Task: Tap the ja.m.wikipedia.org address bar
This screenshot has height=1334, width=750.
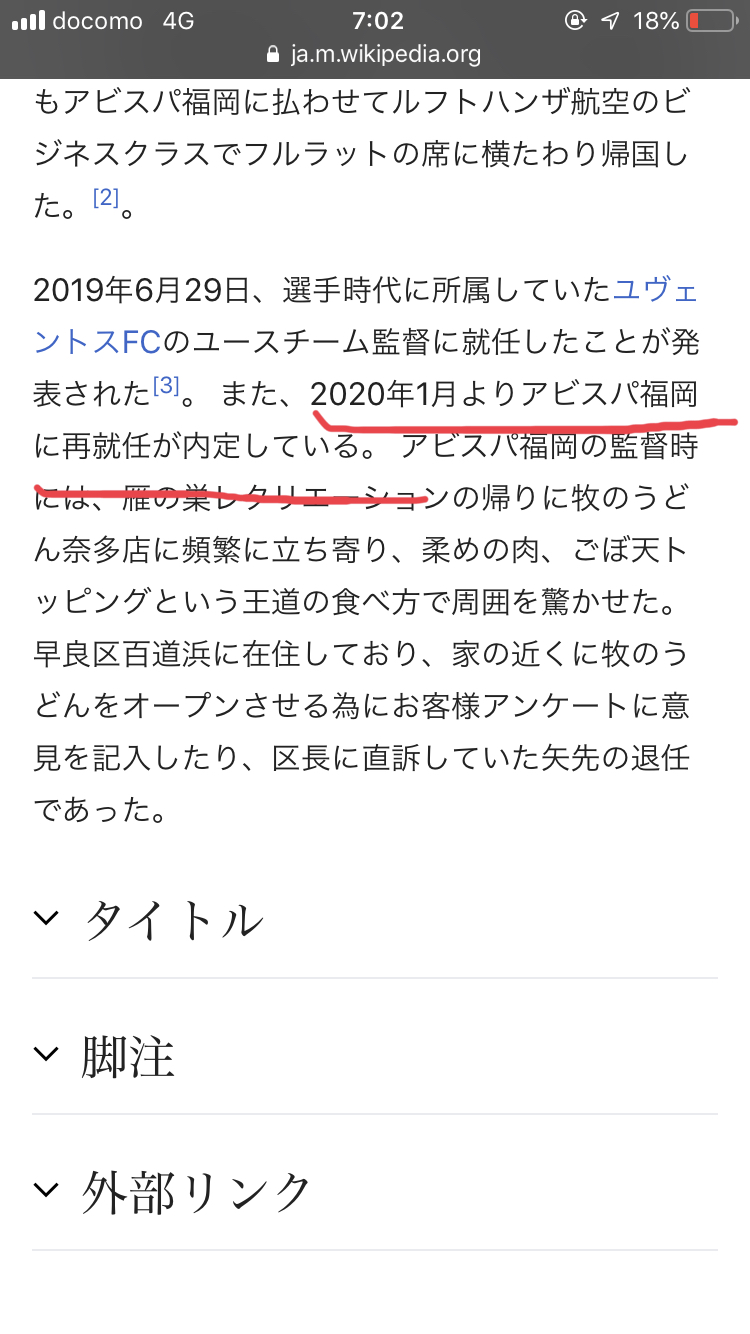Action: pyautogui.click(x=375, y=54)
